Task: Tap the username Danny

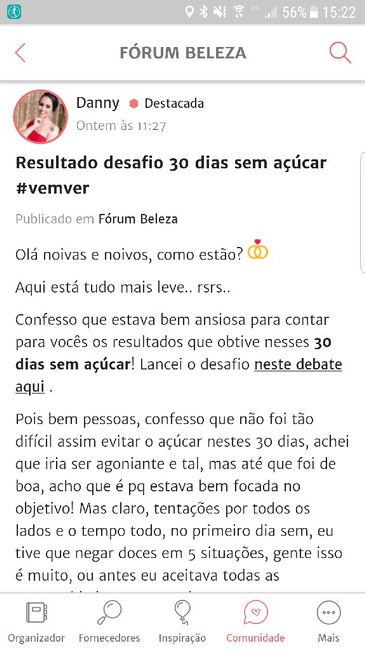Action: click(x=97, y=103)
